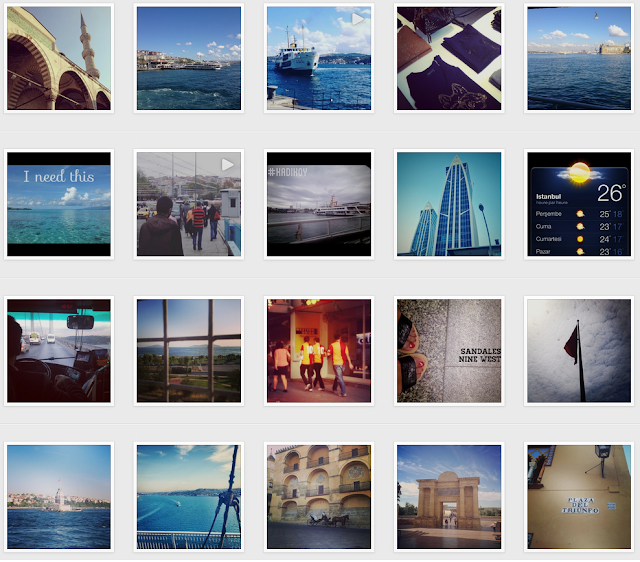640x562 pixels.
Task: Play the white ferry boat video
Action: (x=319, y=58)
